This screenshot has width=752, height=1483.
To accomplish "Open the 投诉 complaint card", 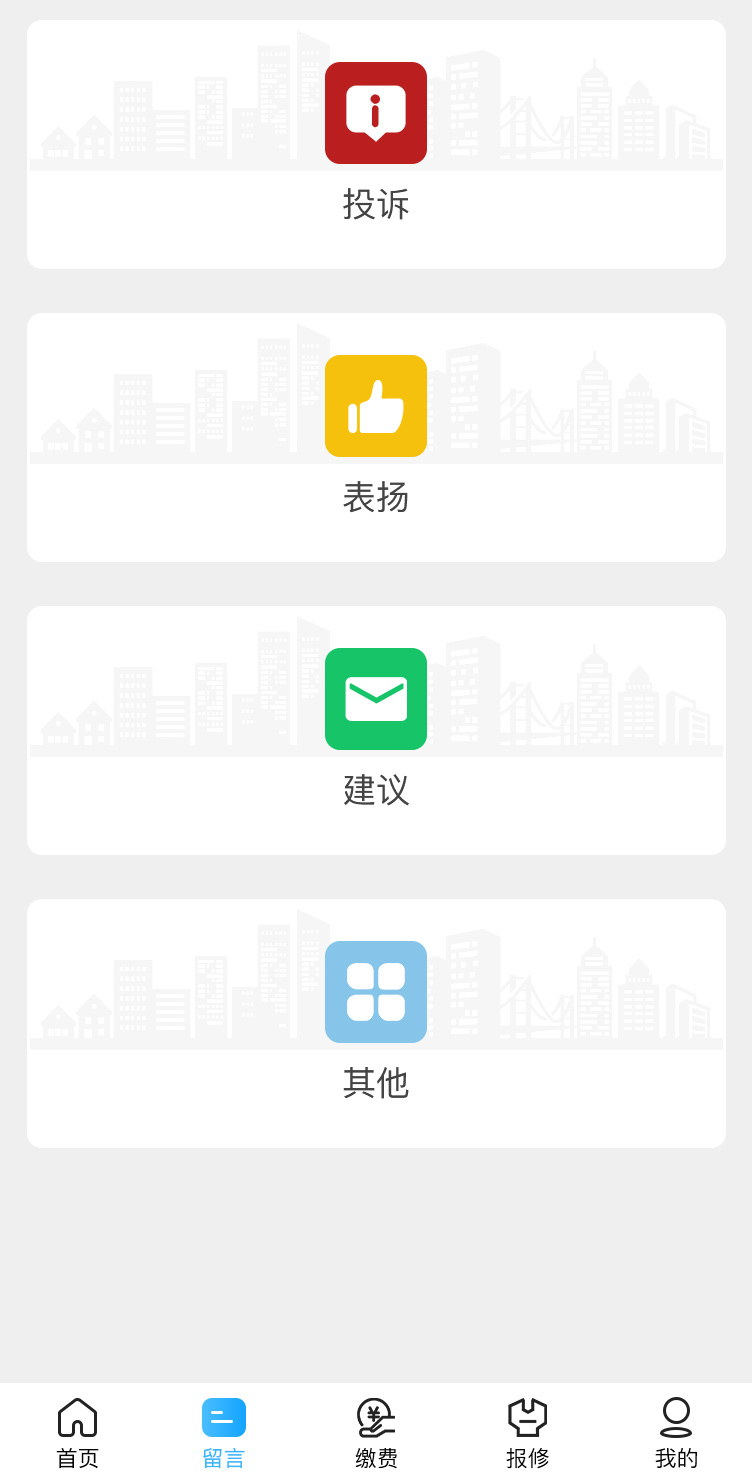I will (376, 144).
